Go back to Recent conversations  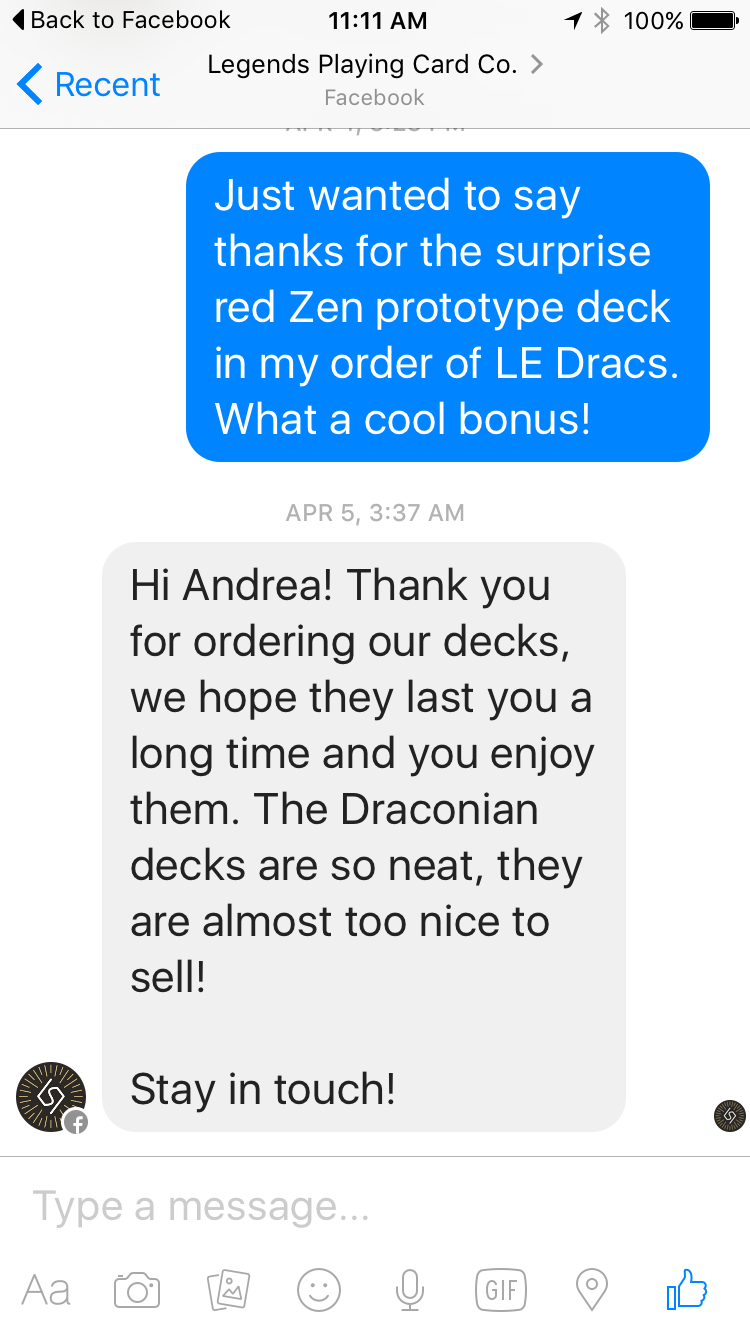pyautogui.click(x=88, y=85)
